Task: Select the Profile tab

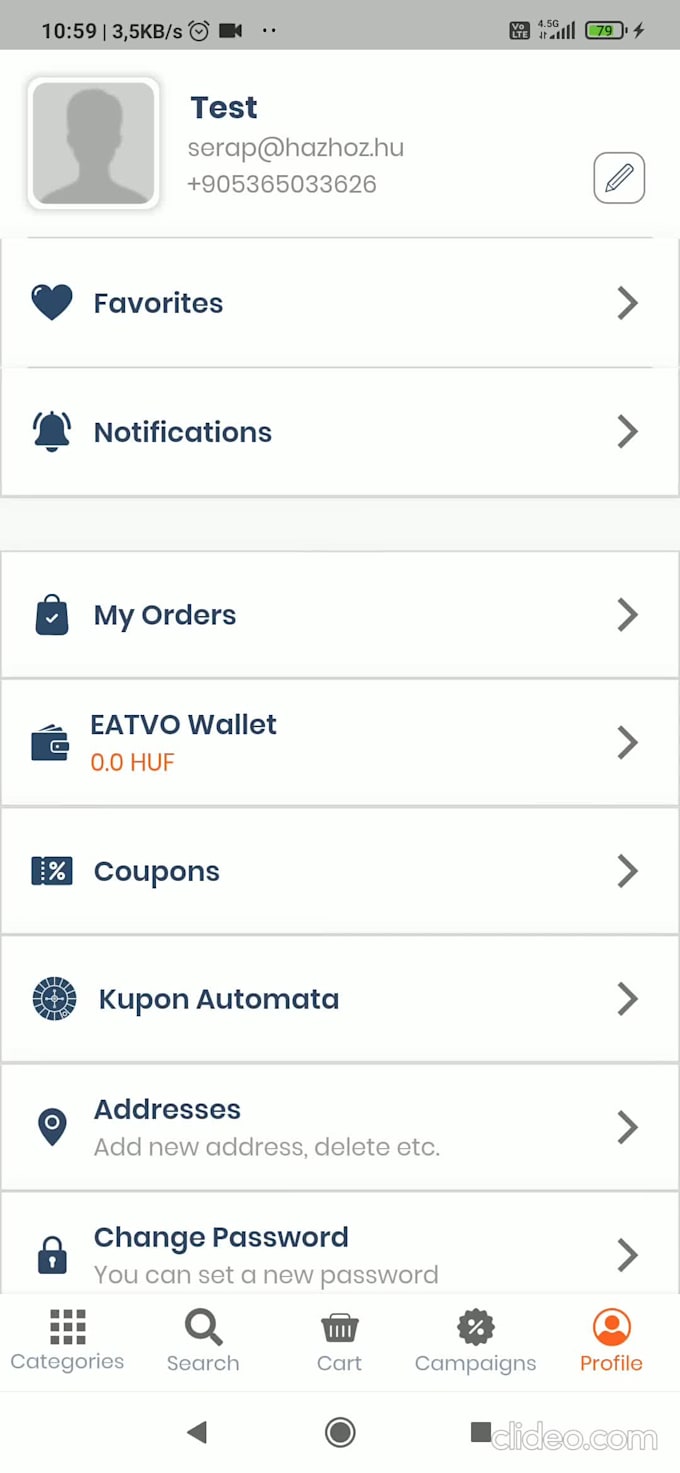Action: point(611,1341)
